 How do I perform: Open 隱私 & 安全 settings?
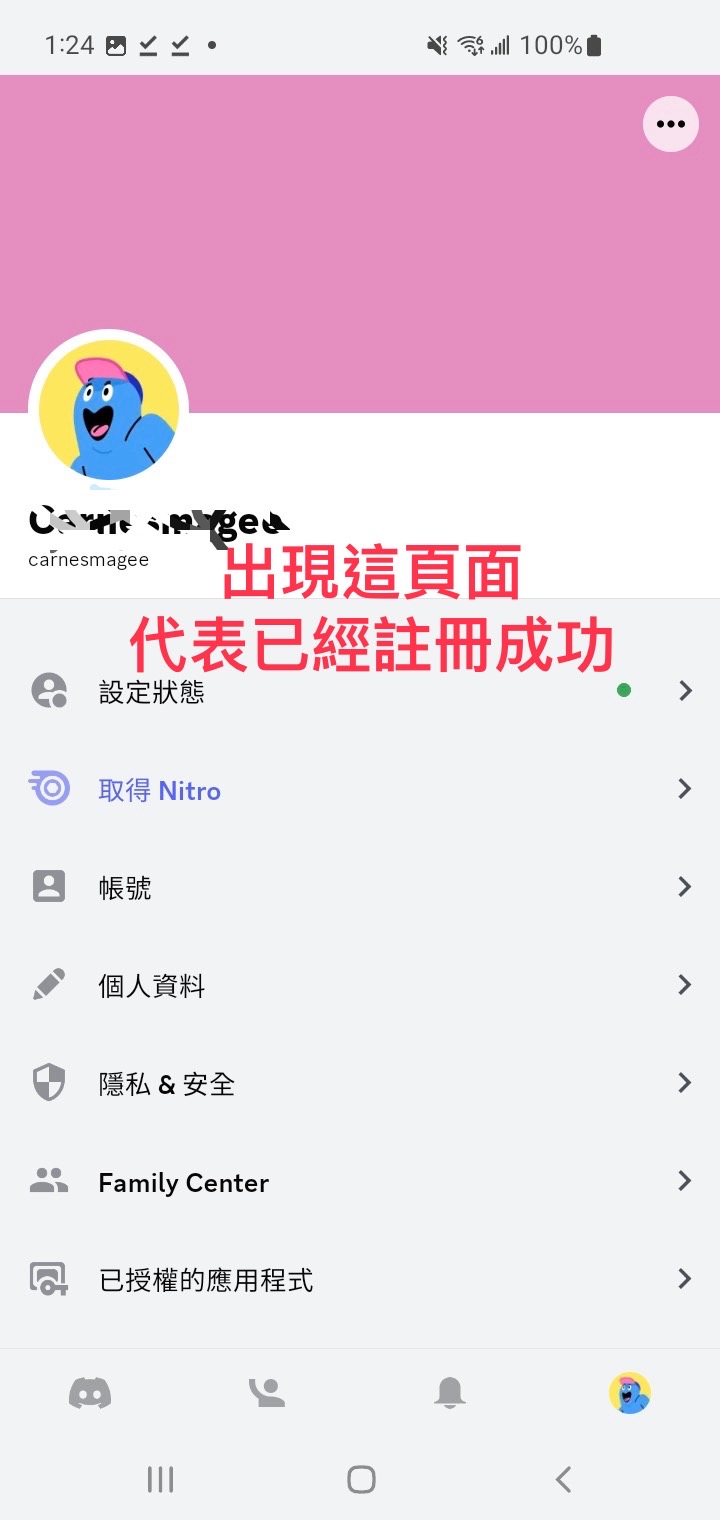pyautogui.click(x=360, y=1084)
